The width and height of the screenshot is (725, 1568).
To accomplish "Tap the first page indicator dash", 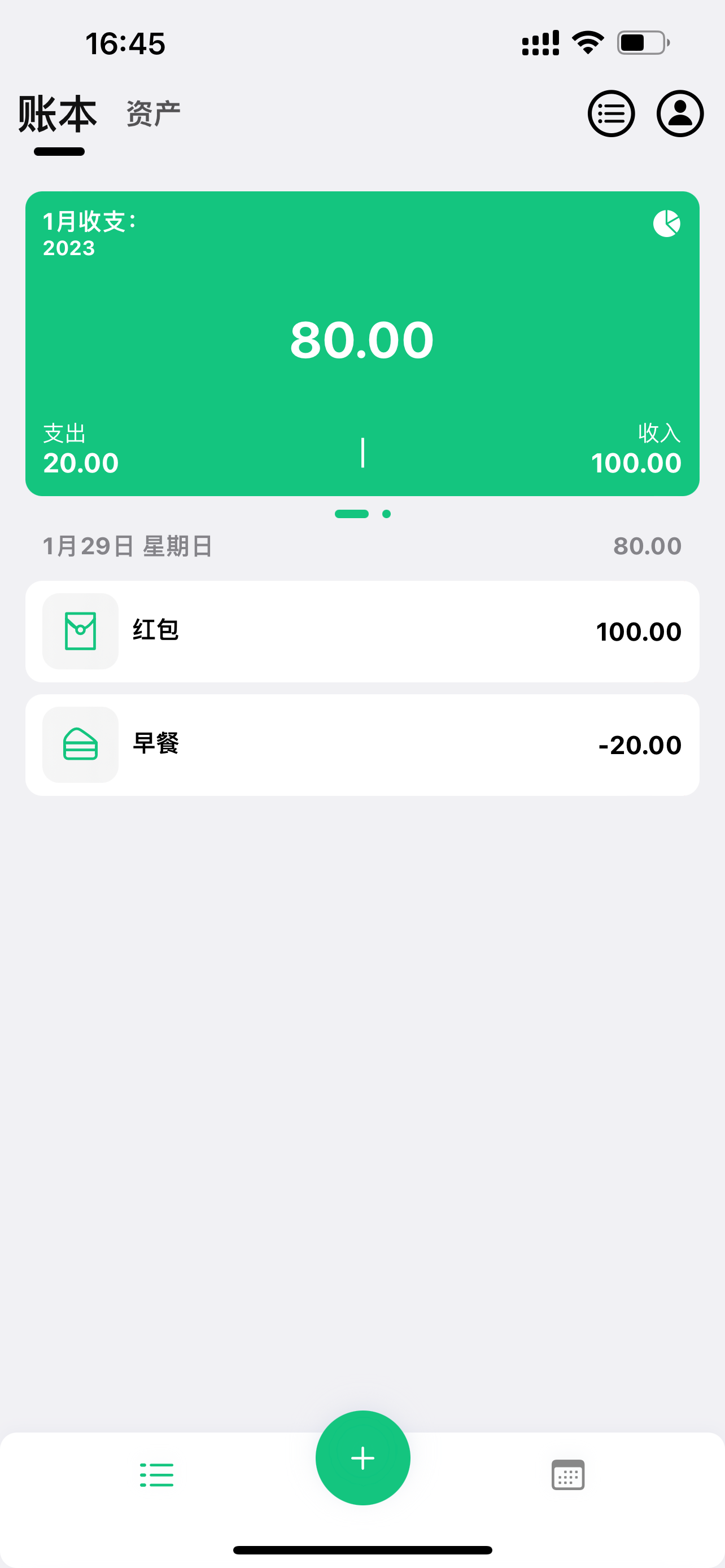I will click(352, 514).
